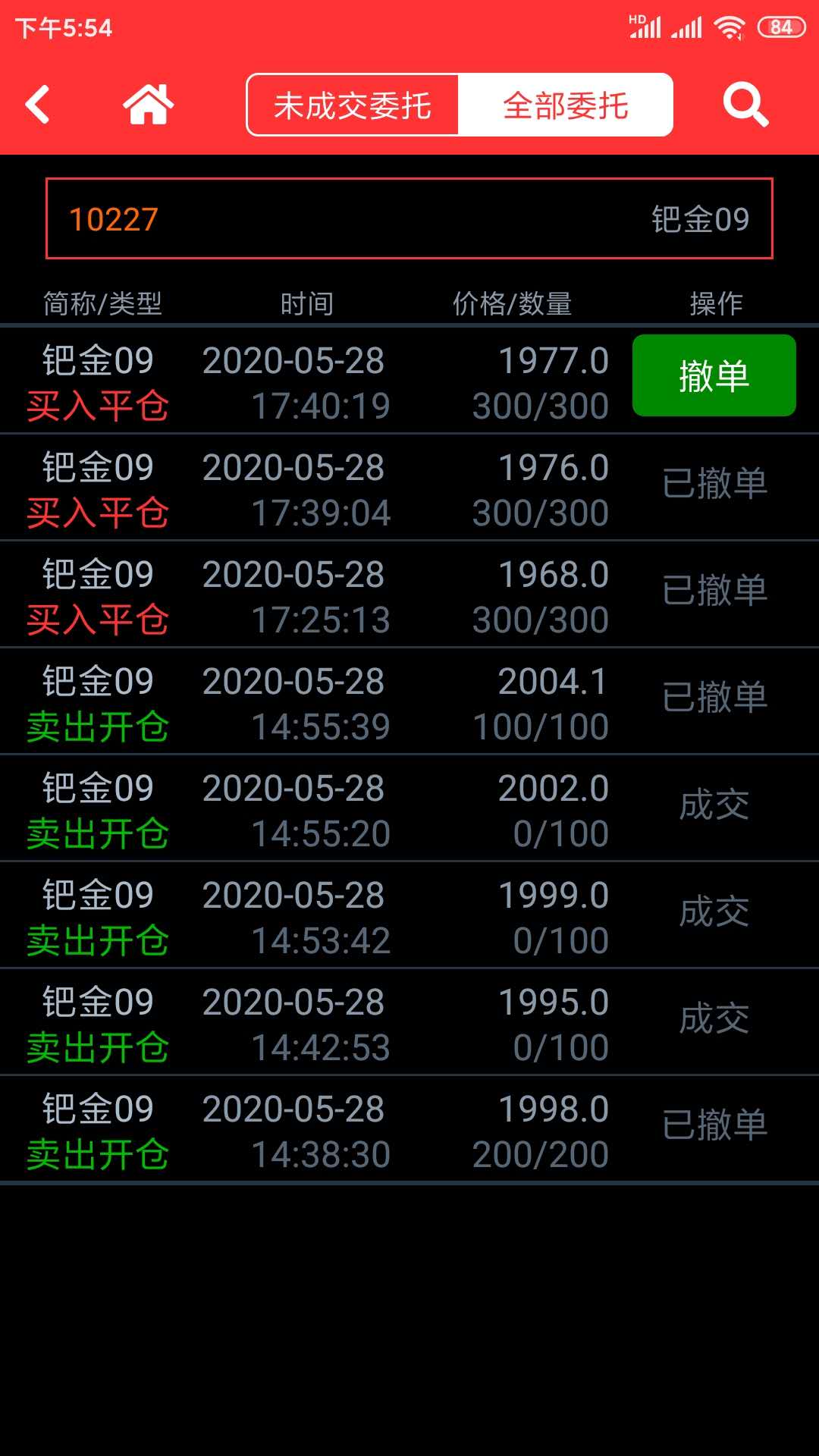Select the 全部委托 tab
The height and width of the screenshot is (1456, 819).
[x=566, y=105]
